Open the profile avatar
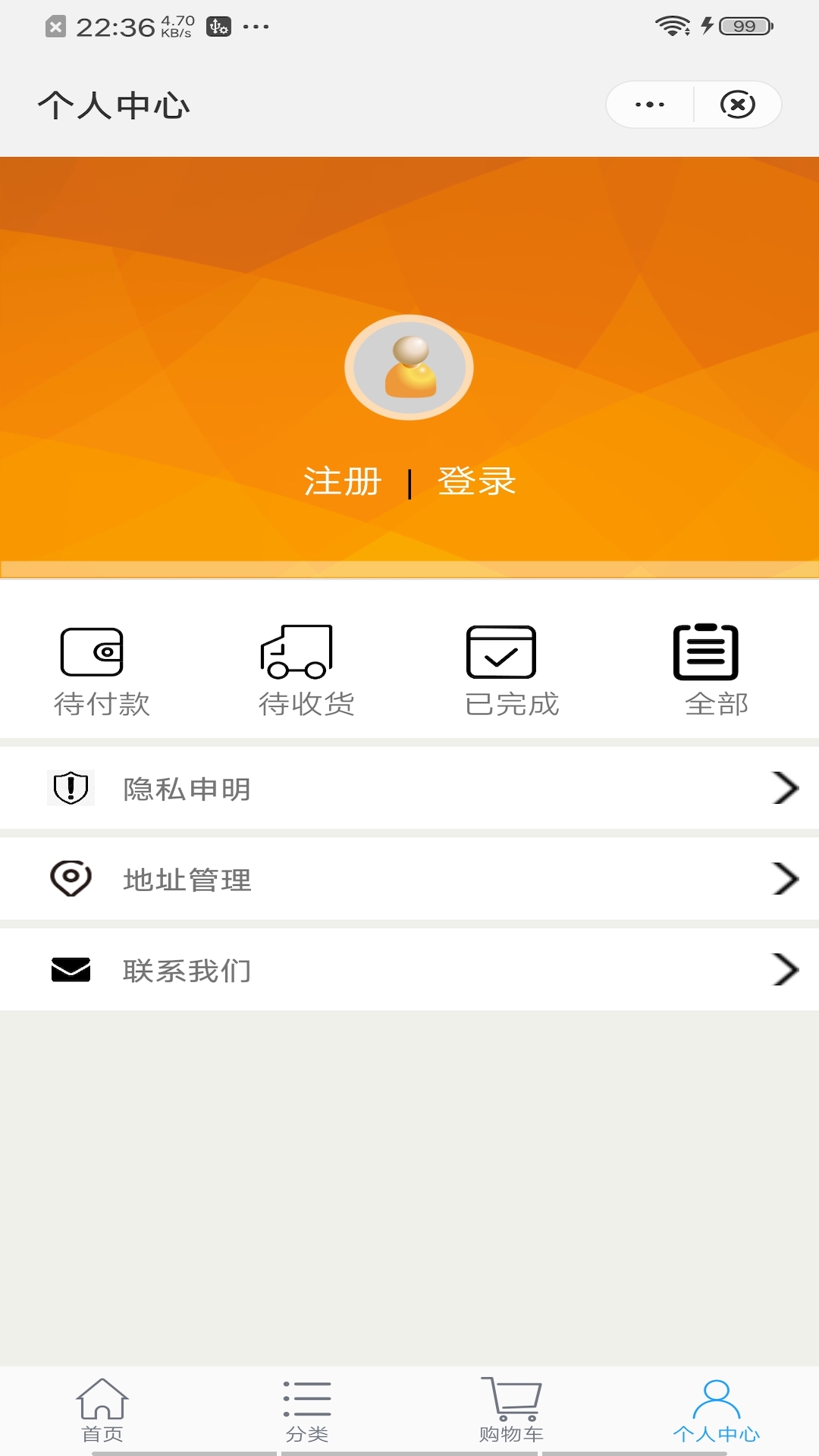This screenshot has height=1456, width=819. [409, 368]
